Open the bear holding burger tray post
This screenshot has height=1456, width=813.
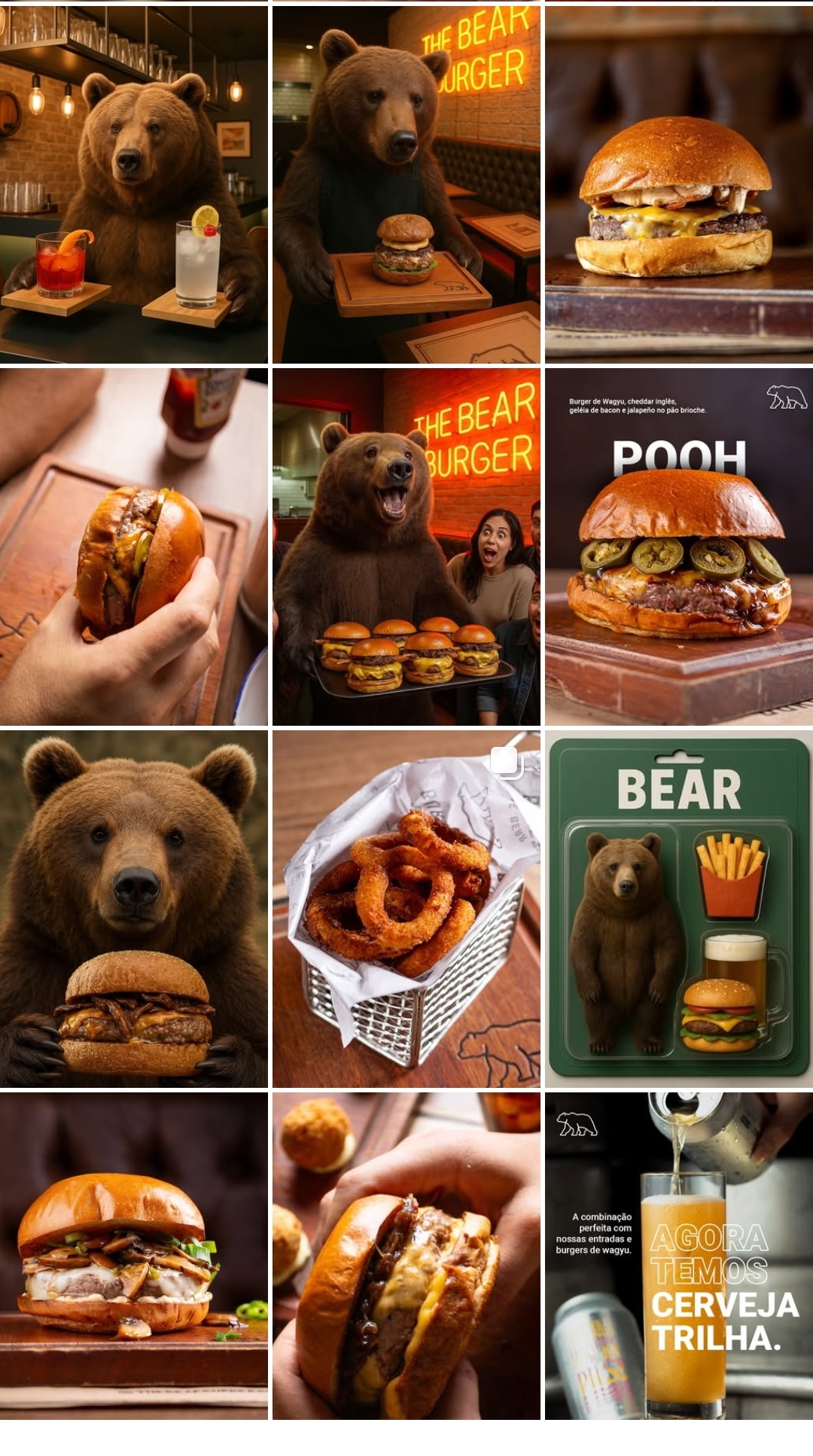pos(406,184)
